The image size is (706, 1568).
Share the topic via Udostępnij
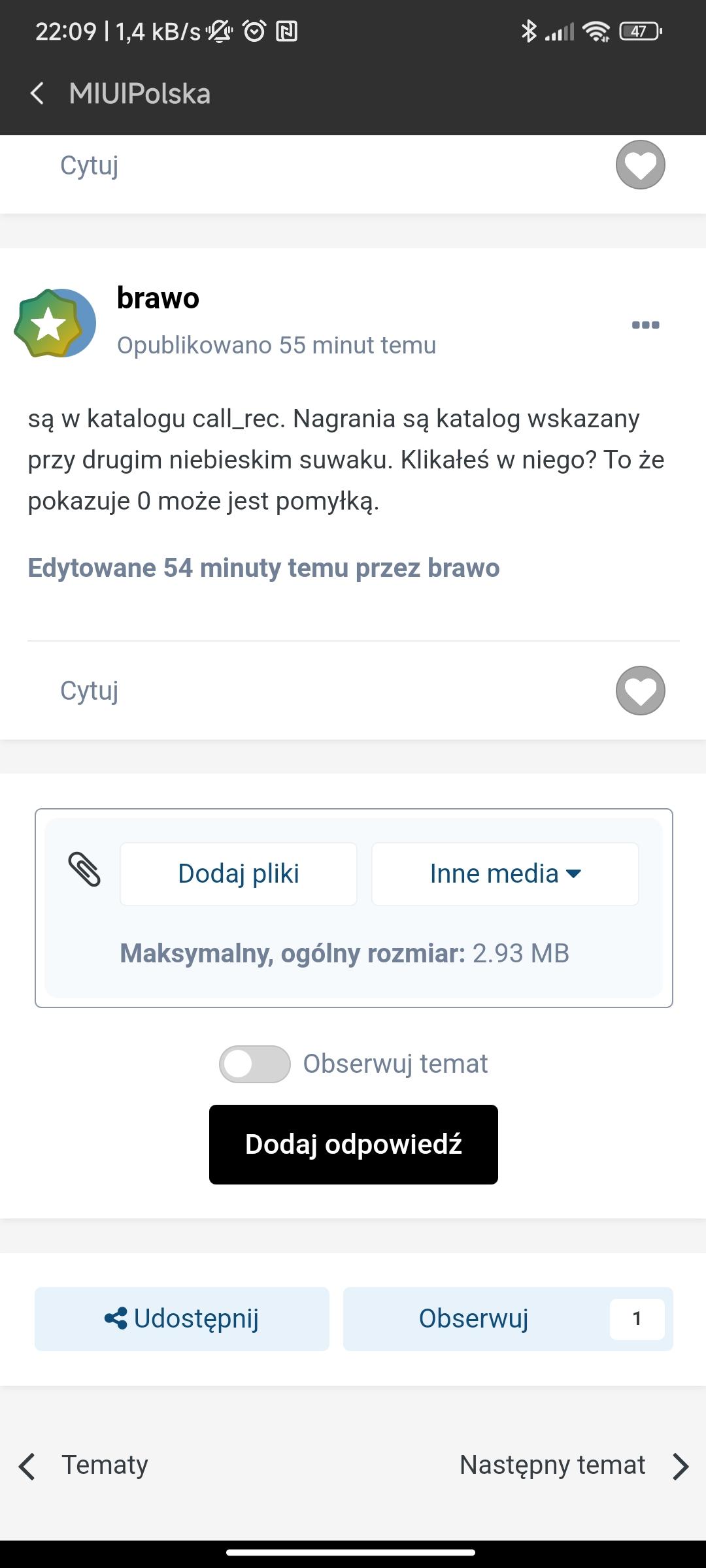coord(182,1318)
